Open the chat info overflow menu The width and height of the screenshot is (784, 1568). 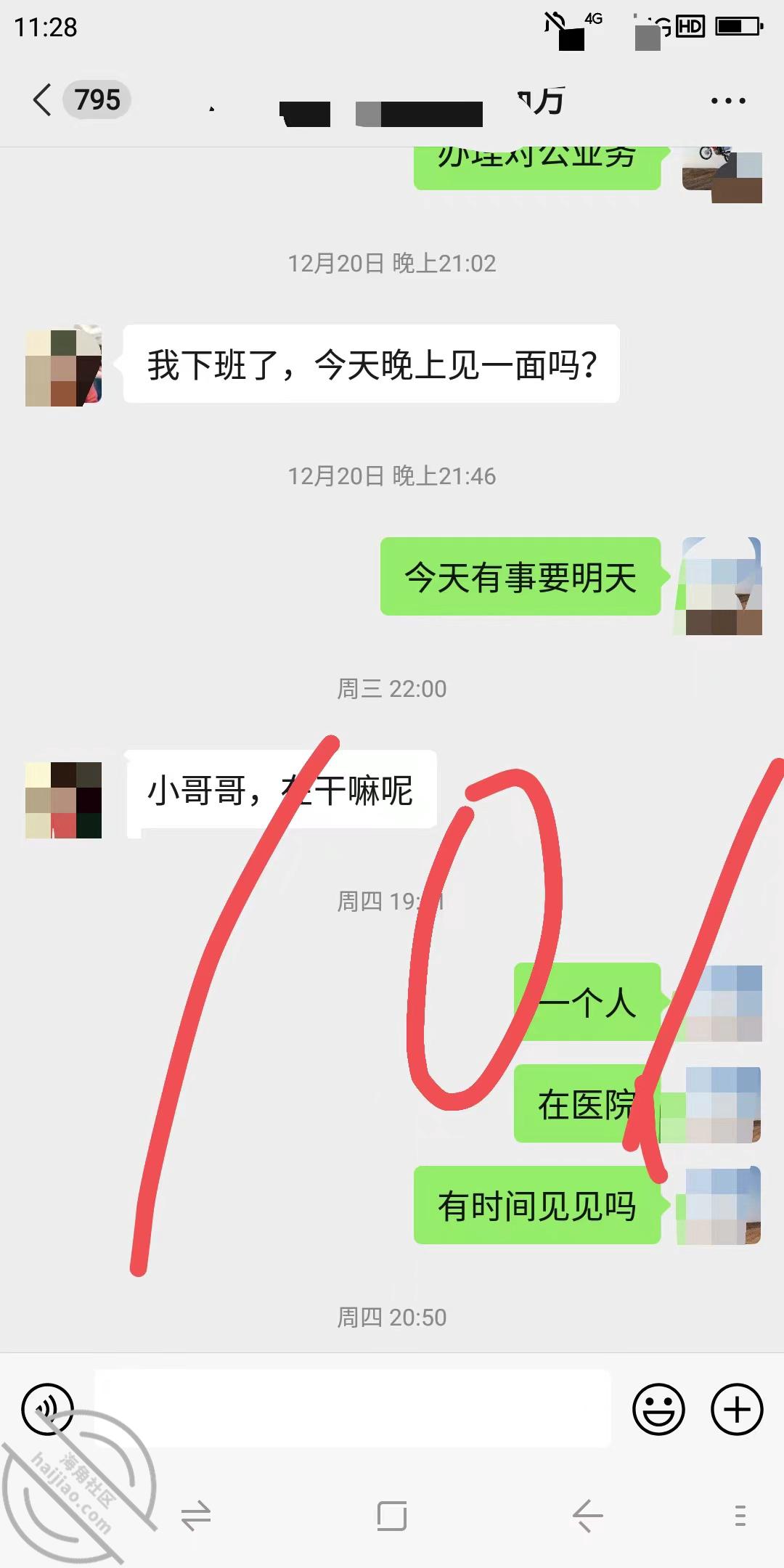pos(728,101)
